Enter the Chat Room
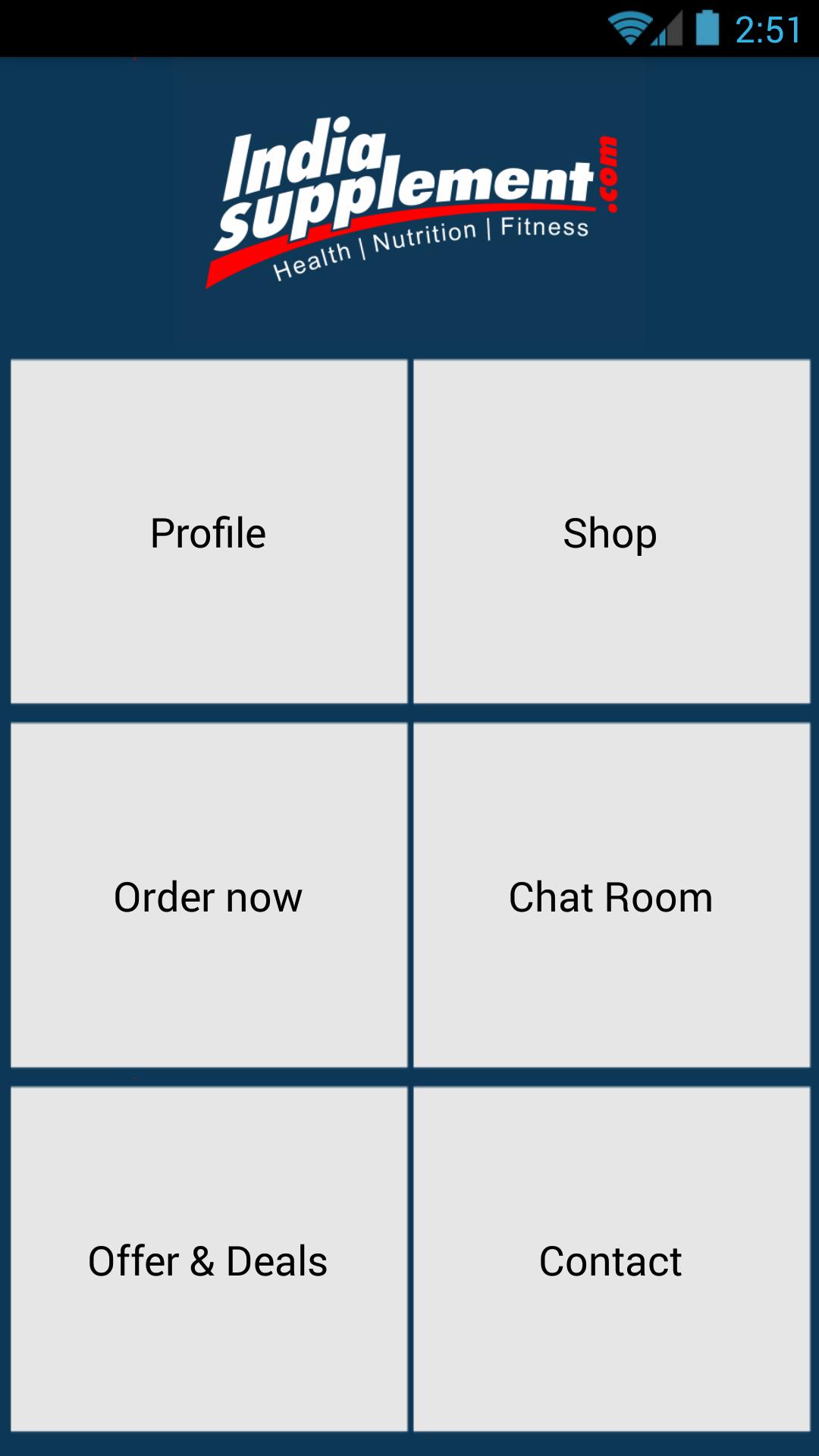 click(611, 897)
